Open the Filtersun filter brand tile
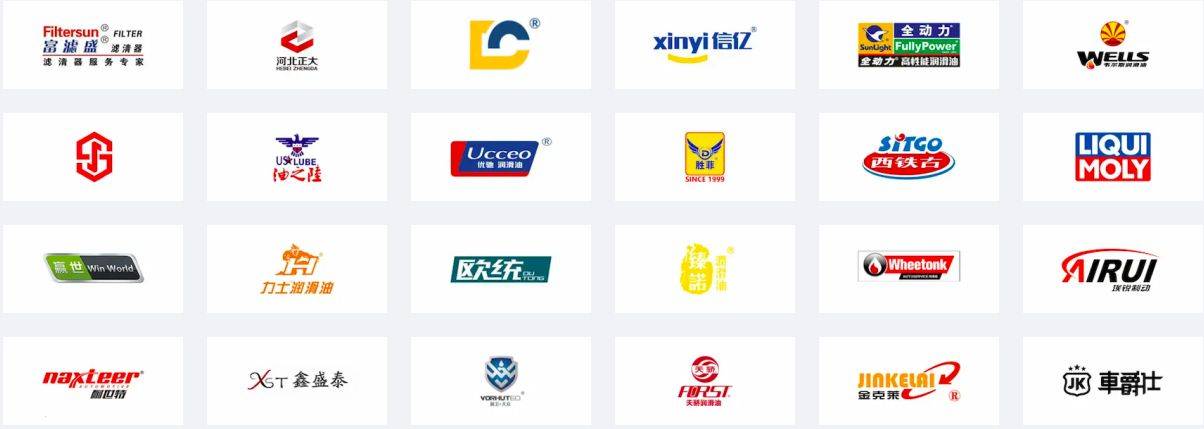1204x429 pixels. click(x=93, y=45)
